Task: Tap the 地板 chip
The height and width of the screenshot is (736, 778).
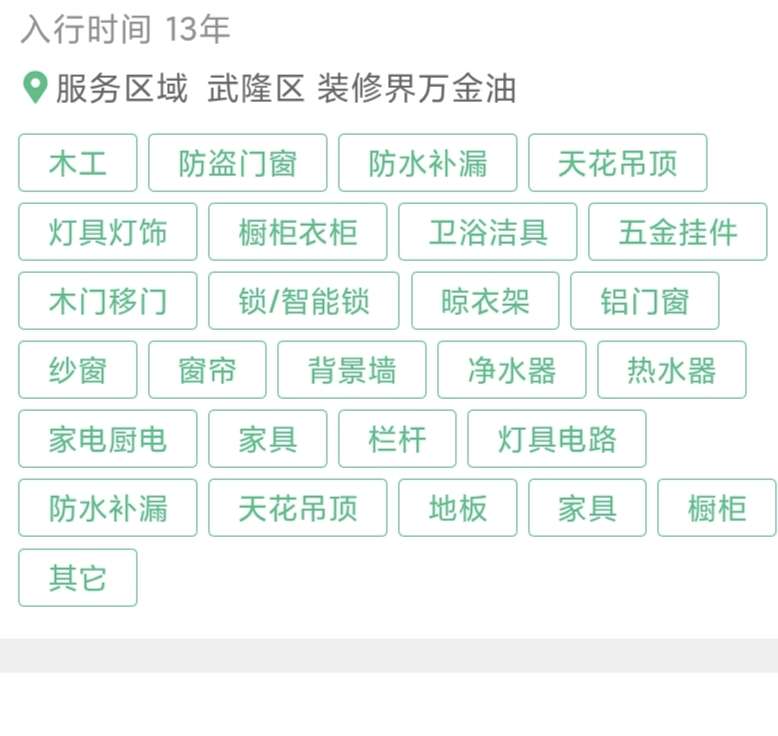Action: pyautogui.click(x=457, y=508)
